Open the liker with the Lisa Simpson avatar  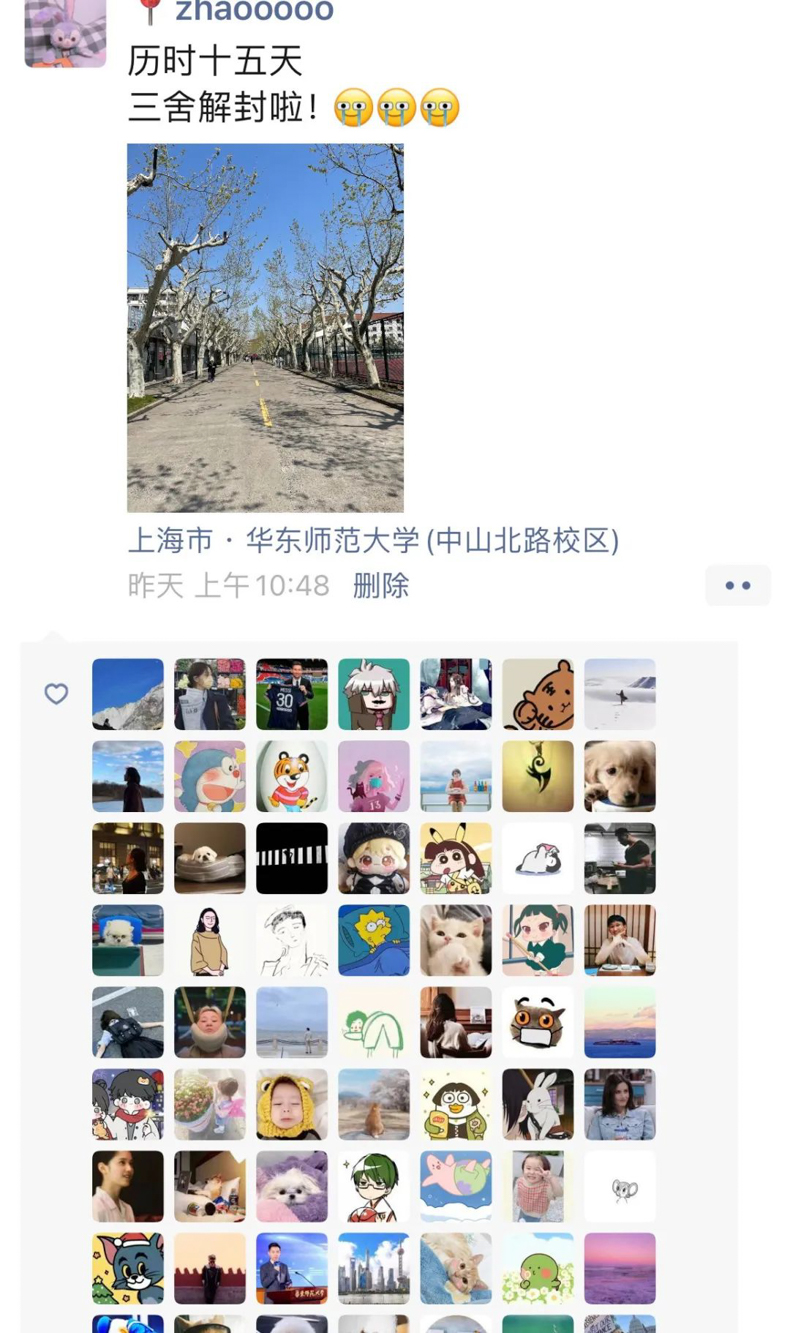pyautogui.click(x=373, y=940)
